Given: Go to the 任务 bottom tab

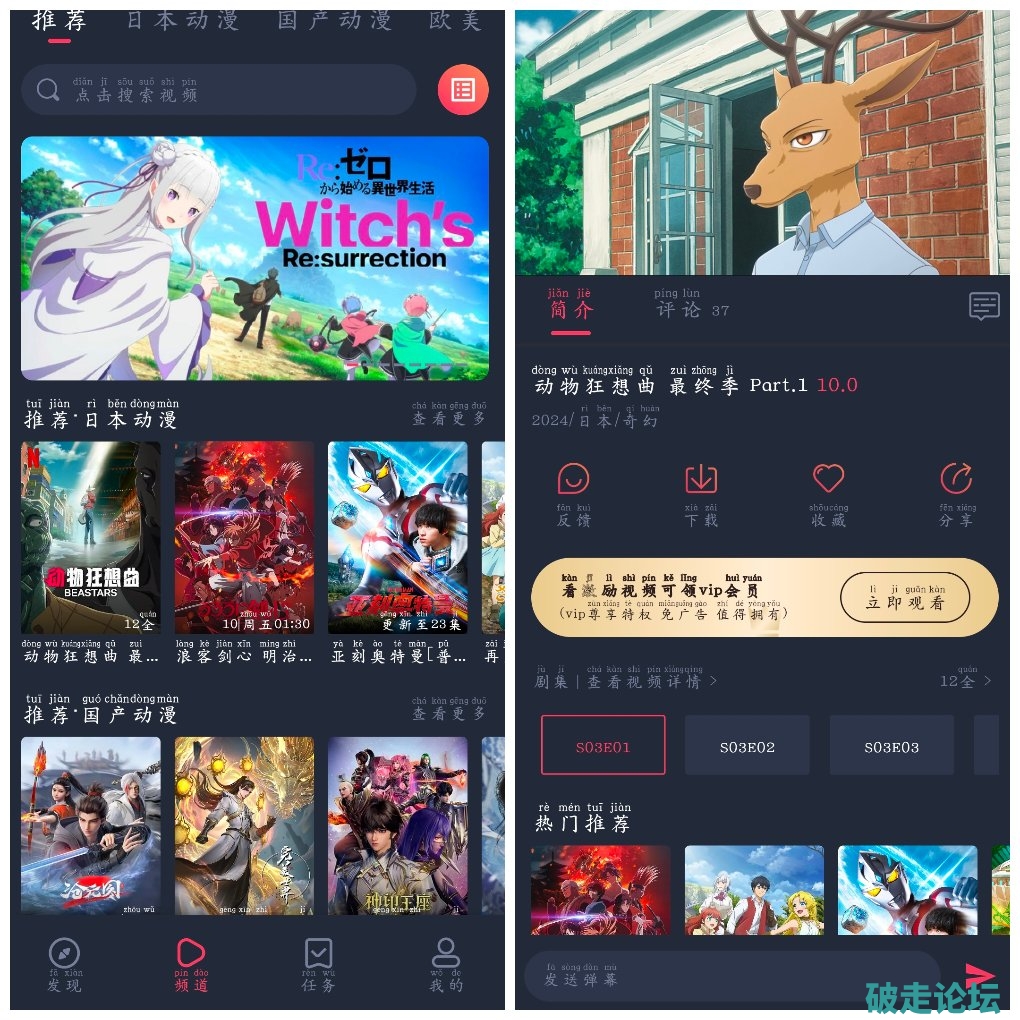Looking at the screenshot, I should pyautogui.click(x=318, y=964).
